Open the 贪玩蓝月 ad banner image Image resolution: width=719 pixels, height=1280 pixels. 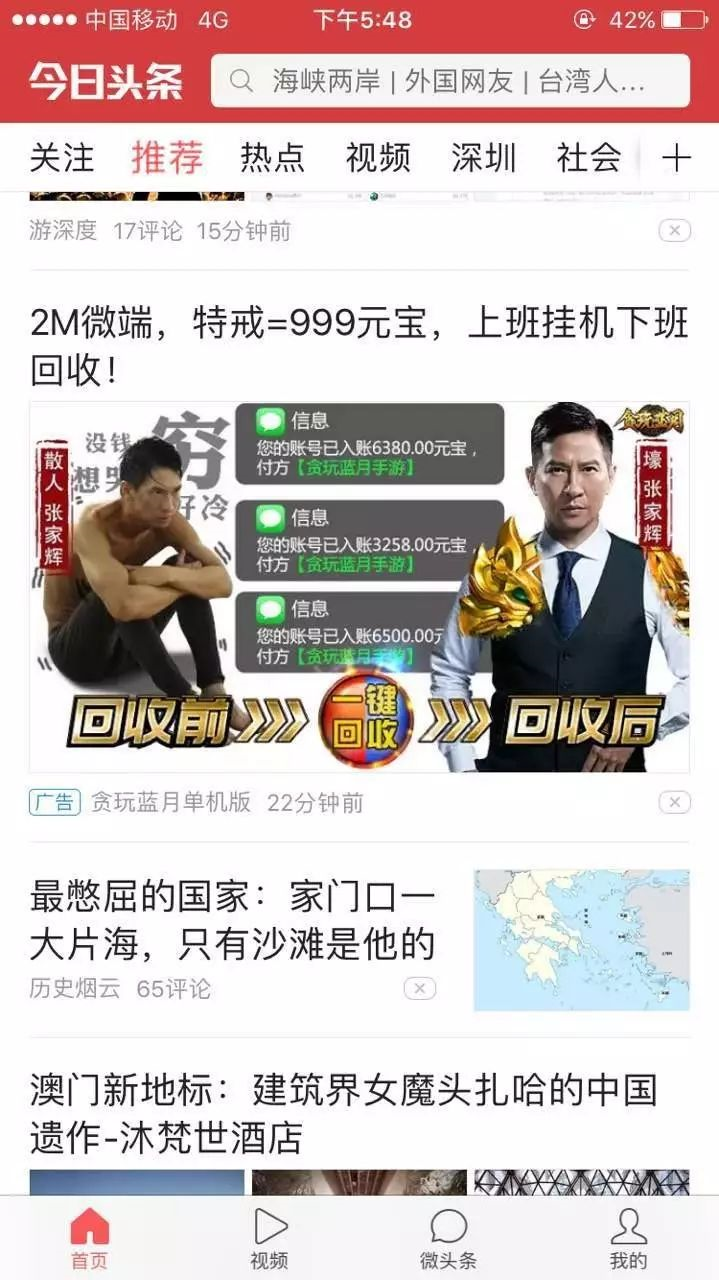tap(359, 587)
